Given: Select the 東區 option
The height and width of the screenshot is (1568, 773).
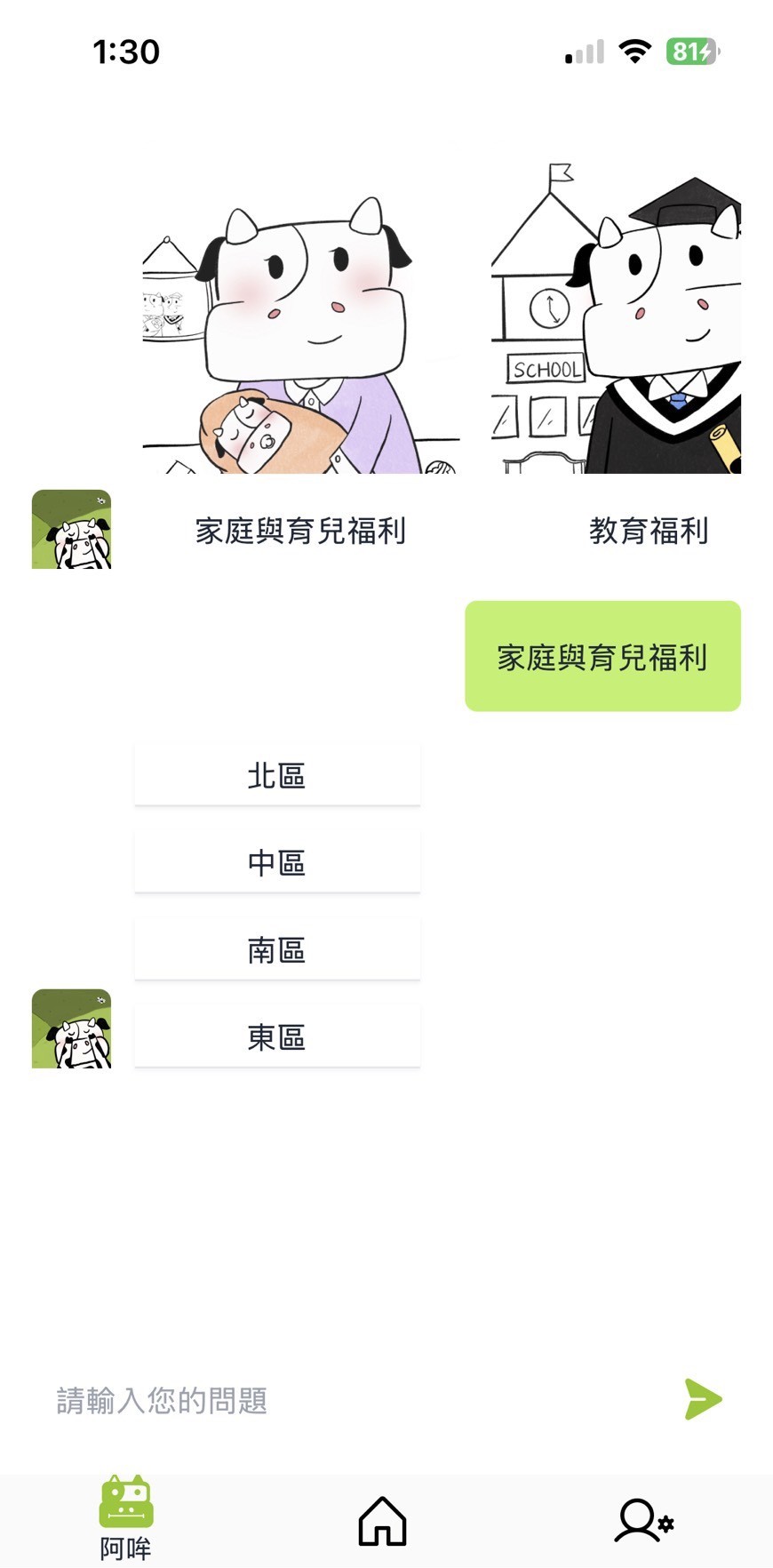Looking at the screenshot, I should [276, 1037].
